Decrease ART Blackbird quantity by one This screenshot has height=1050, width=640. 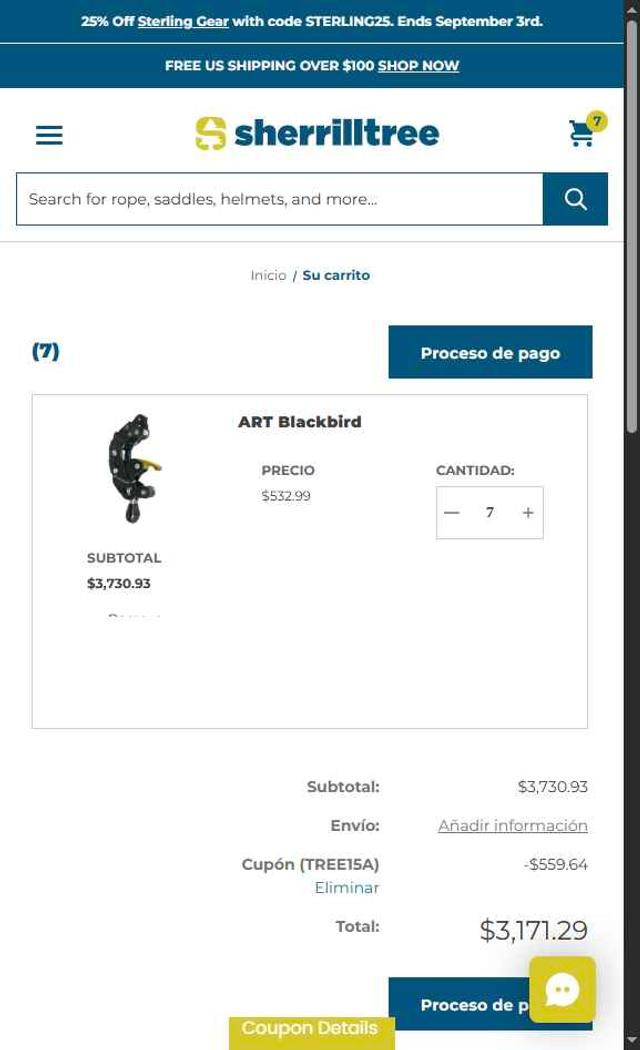click(x=452, y=513)
